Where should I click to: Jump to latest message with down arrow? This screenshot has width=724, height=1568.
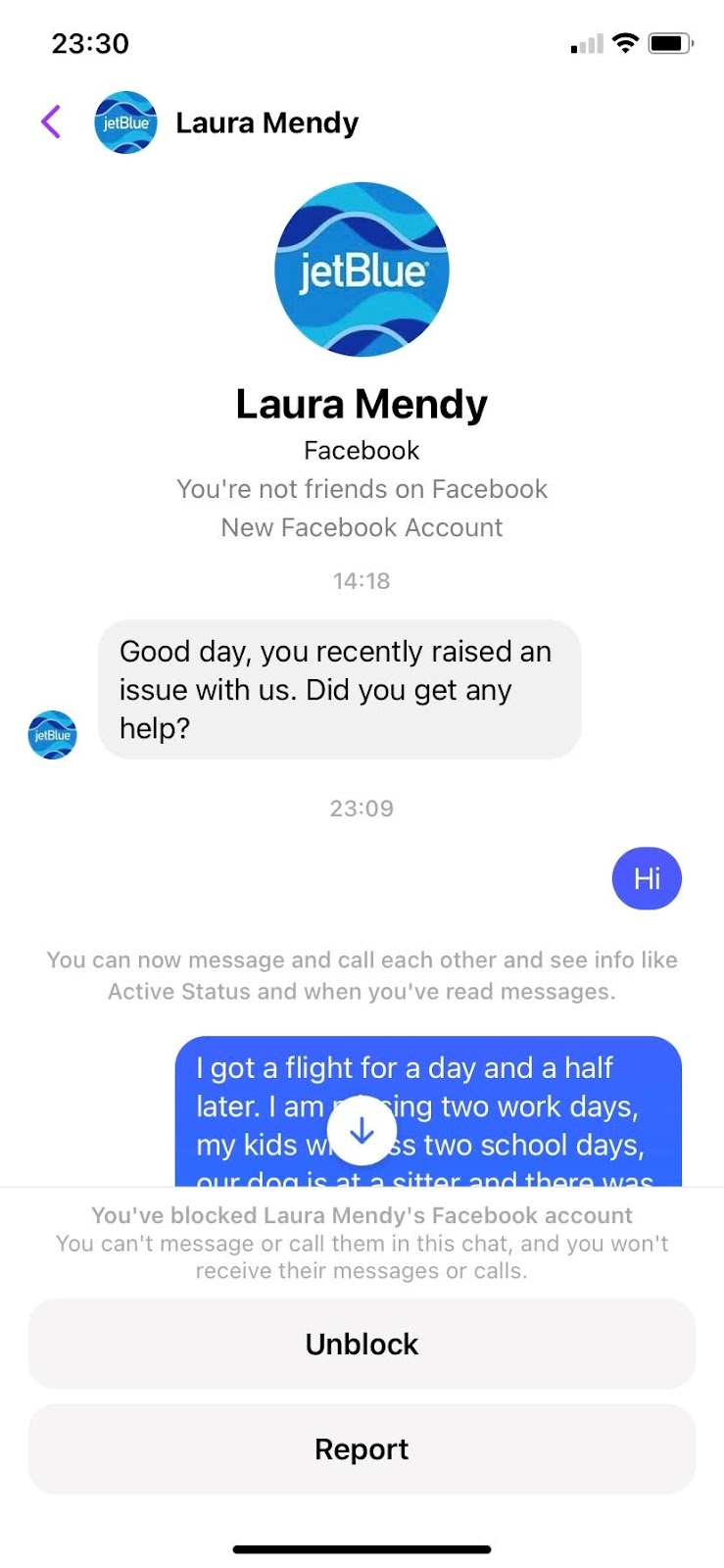point(362,1132)
